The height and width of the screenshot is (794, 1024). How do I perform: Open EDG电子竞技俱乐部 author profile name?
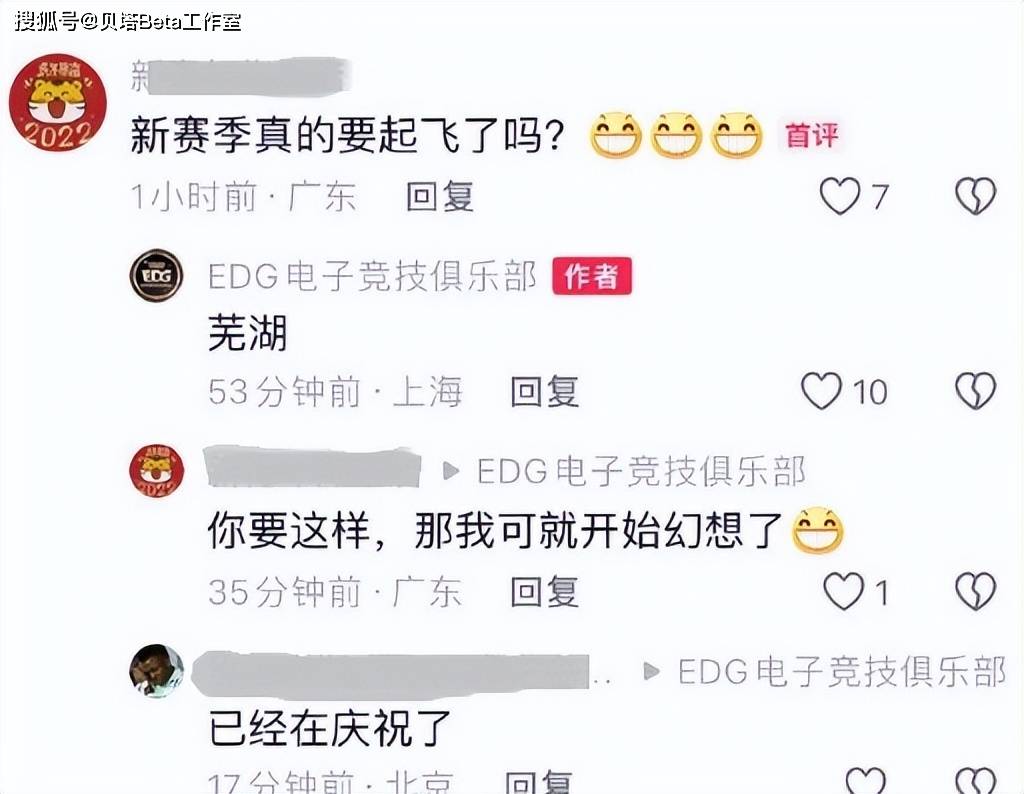click(372, 277)
